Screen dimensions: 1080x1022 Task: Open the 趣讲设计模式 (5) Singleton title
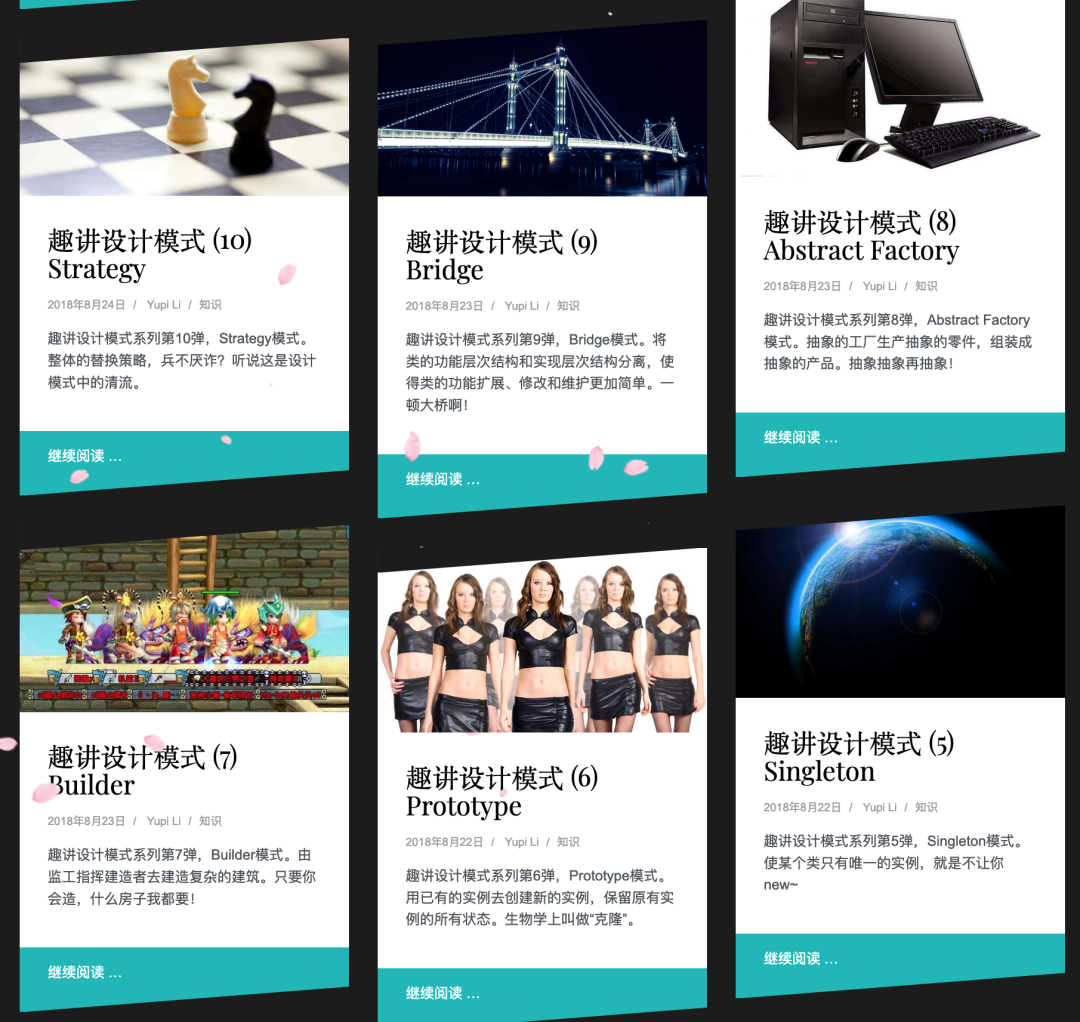click(x=858, y=757)
